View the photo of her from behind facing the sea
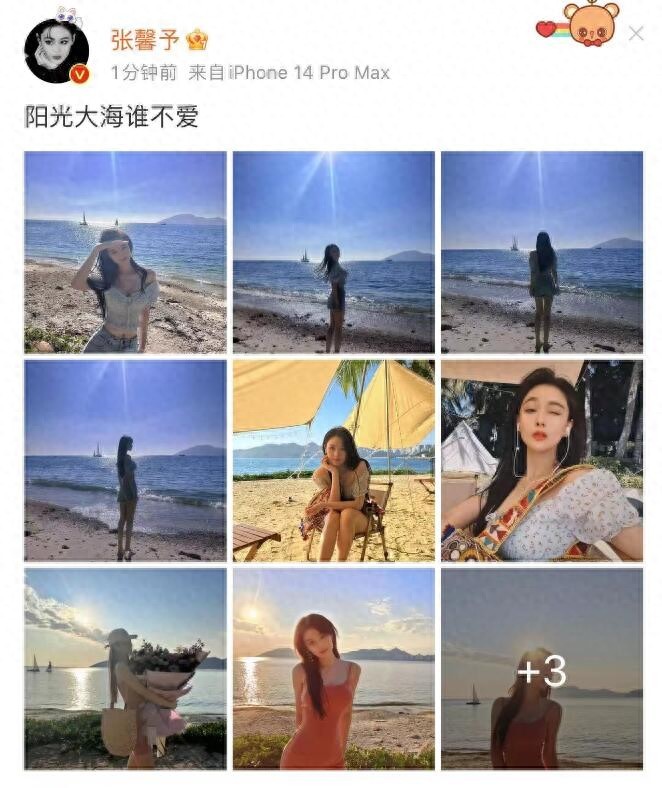The height and width of the screenshot is (788, 662). [541, 252]
